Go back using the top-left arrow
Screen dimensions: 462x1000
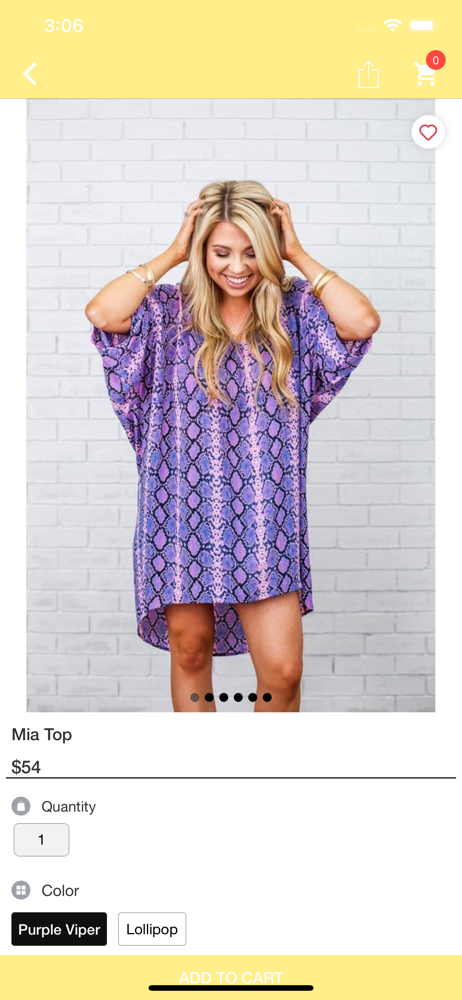tap(30, 74)
